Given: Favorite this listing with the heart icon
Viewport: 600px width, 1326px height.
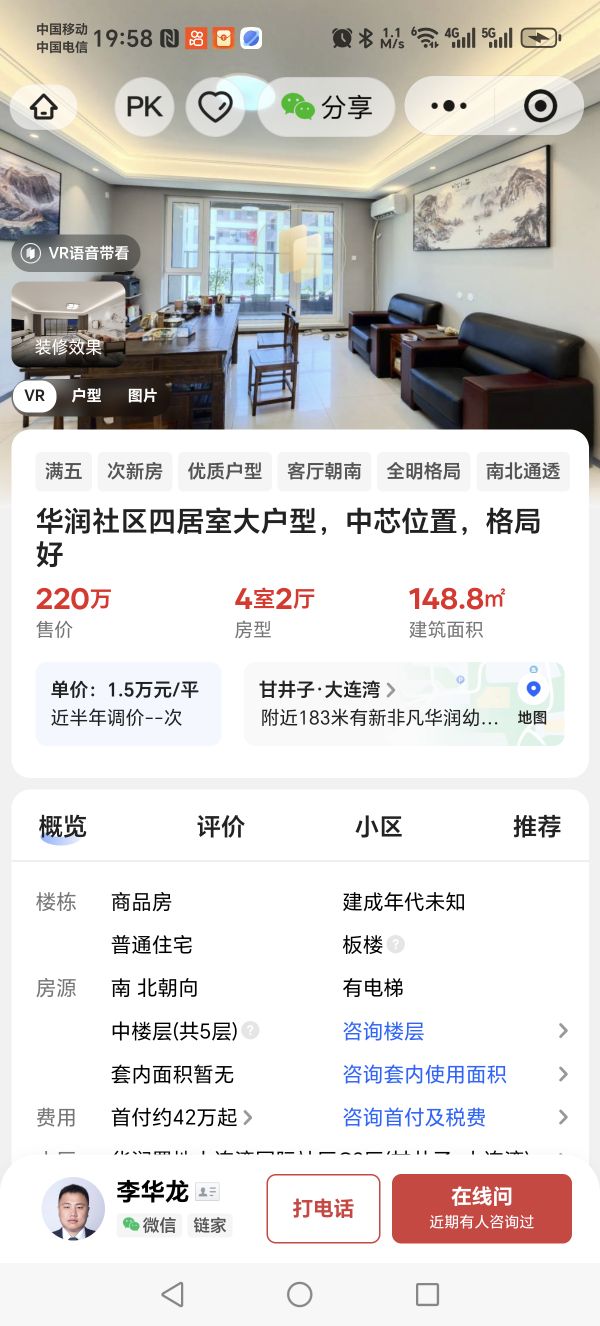Looking at the screenshot, I should (215, 107).
